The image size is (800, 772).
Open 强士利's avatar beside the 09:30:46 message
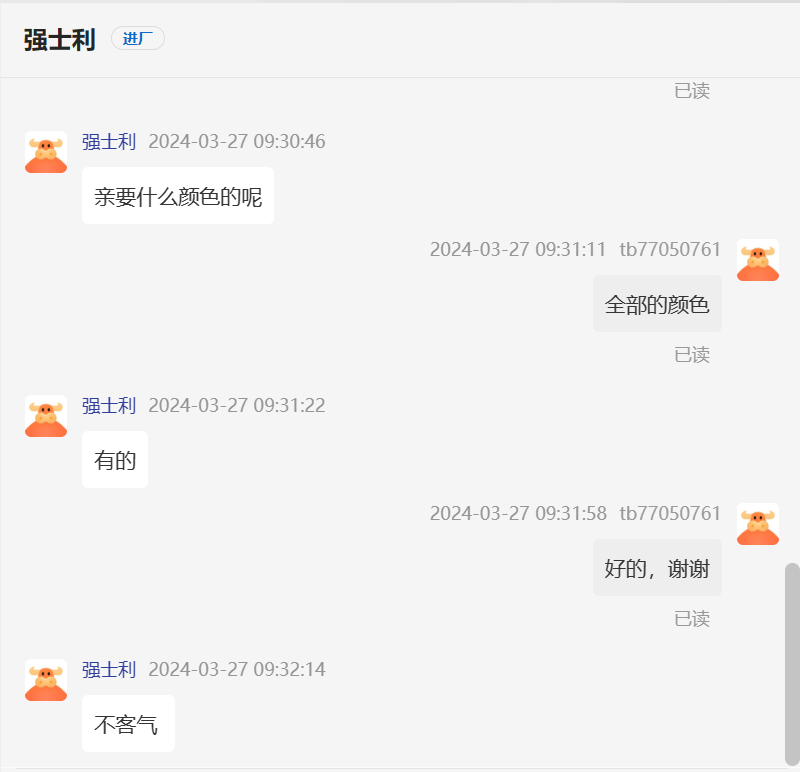46,153
